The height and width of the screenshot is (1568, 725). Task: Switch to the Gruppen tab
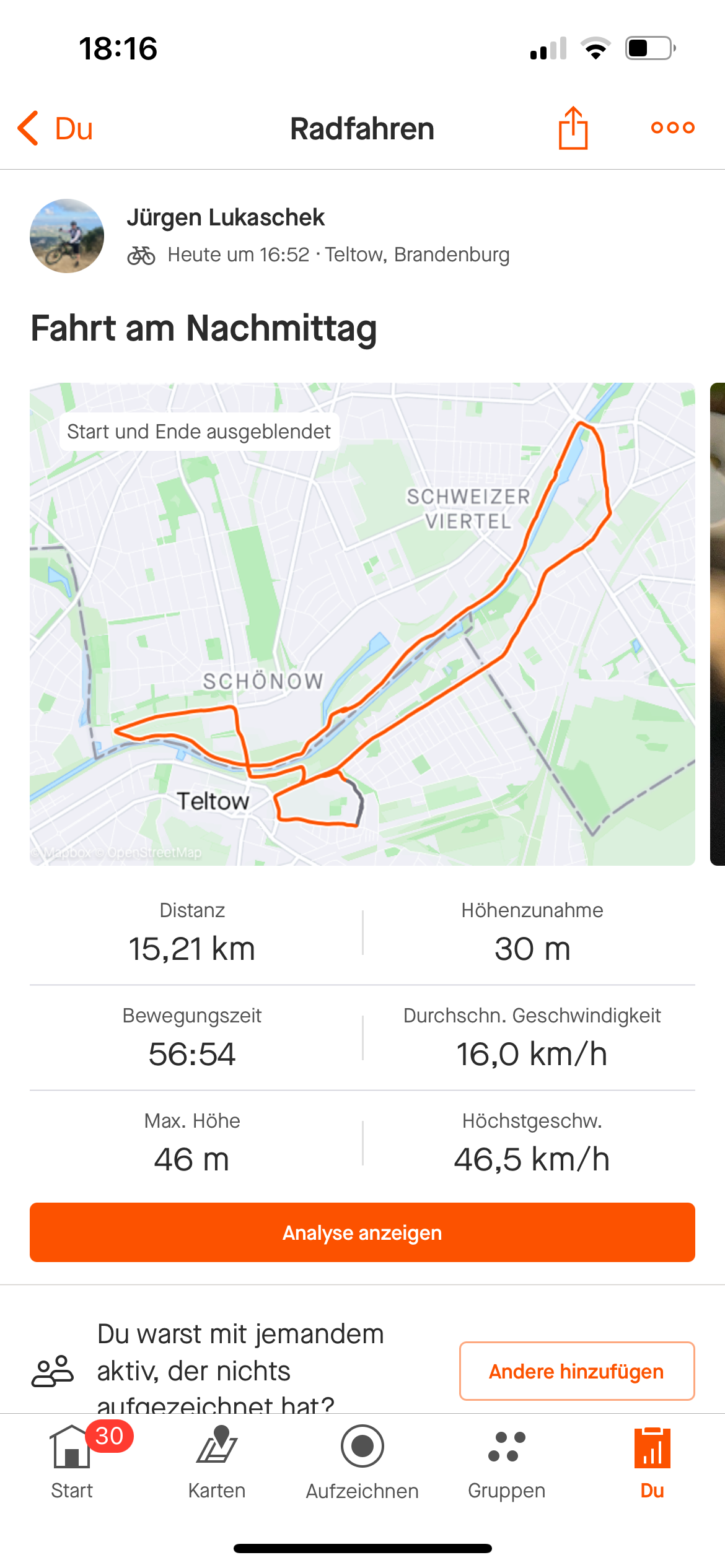(x=507, y=1462)
